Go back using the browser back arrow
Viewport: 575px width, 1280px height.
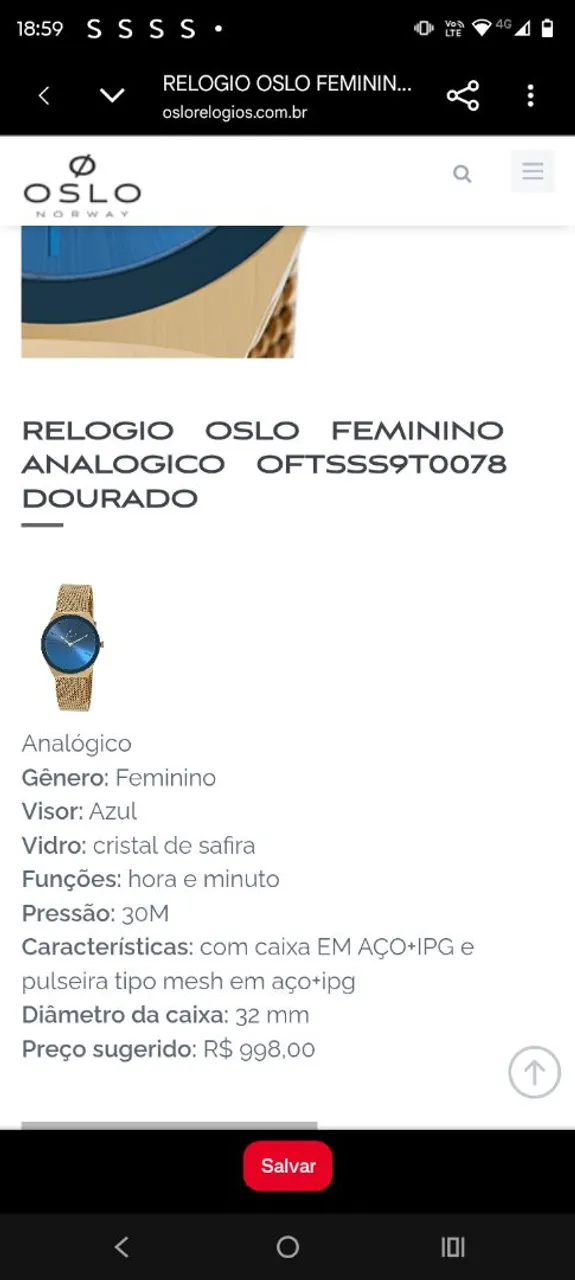tap(43, 96)
